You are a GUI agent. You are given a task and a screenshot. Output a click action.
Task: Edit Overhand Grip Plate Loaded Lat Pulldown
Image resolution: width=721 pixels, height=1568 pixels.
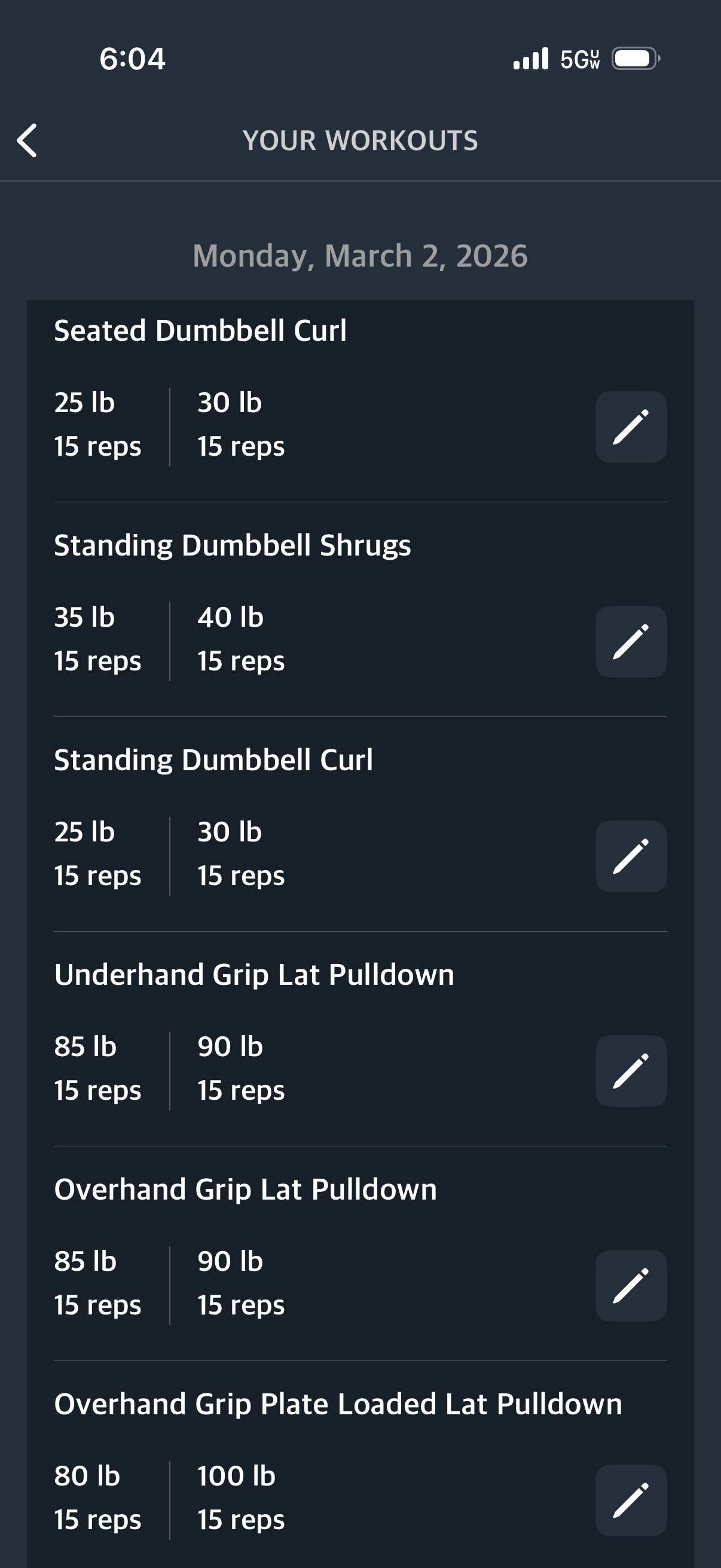tap(630, 1500)
